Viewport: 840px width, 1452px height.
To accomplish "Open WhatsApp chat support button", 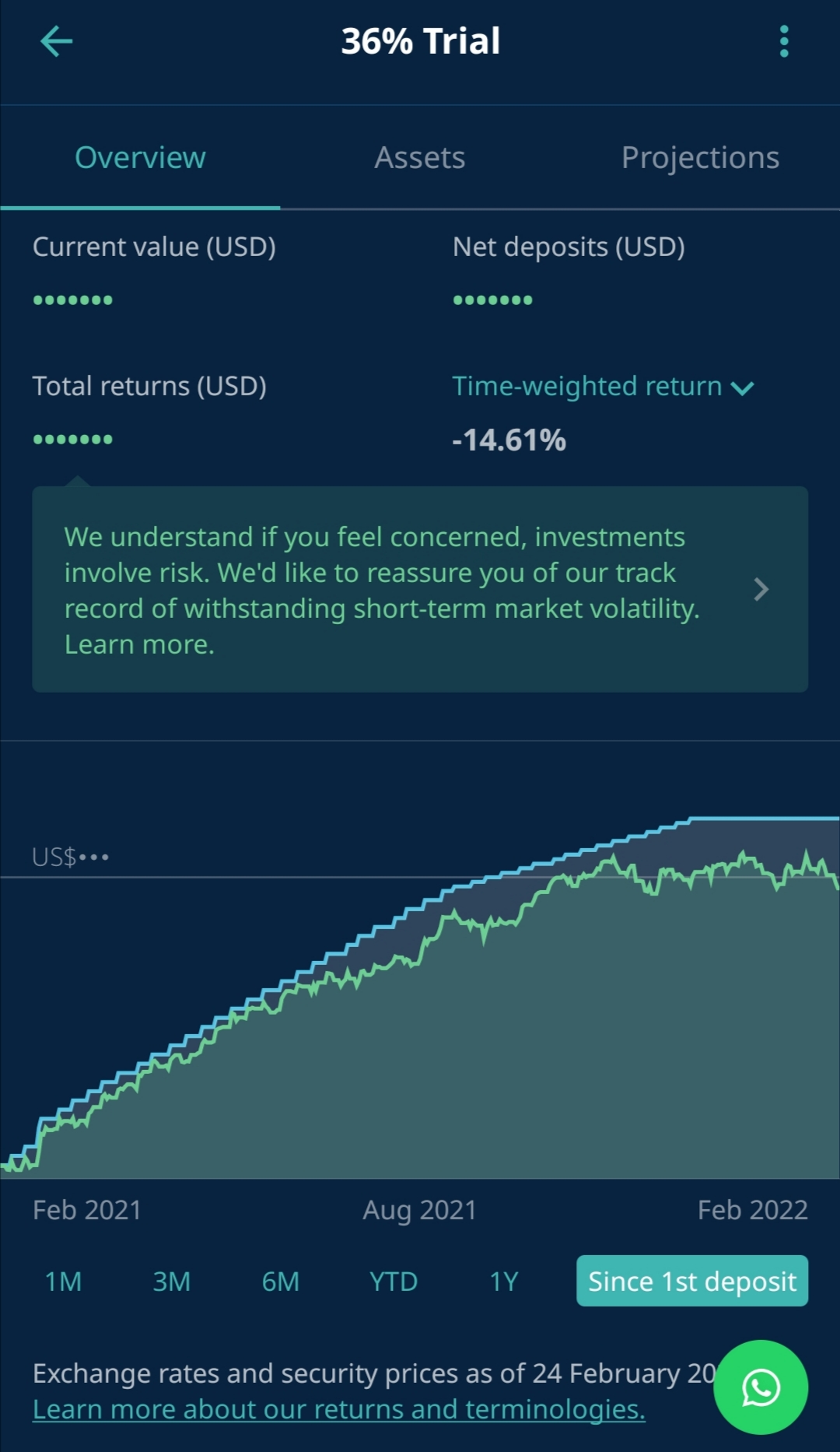I will (761, 1387).
